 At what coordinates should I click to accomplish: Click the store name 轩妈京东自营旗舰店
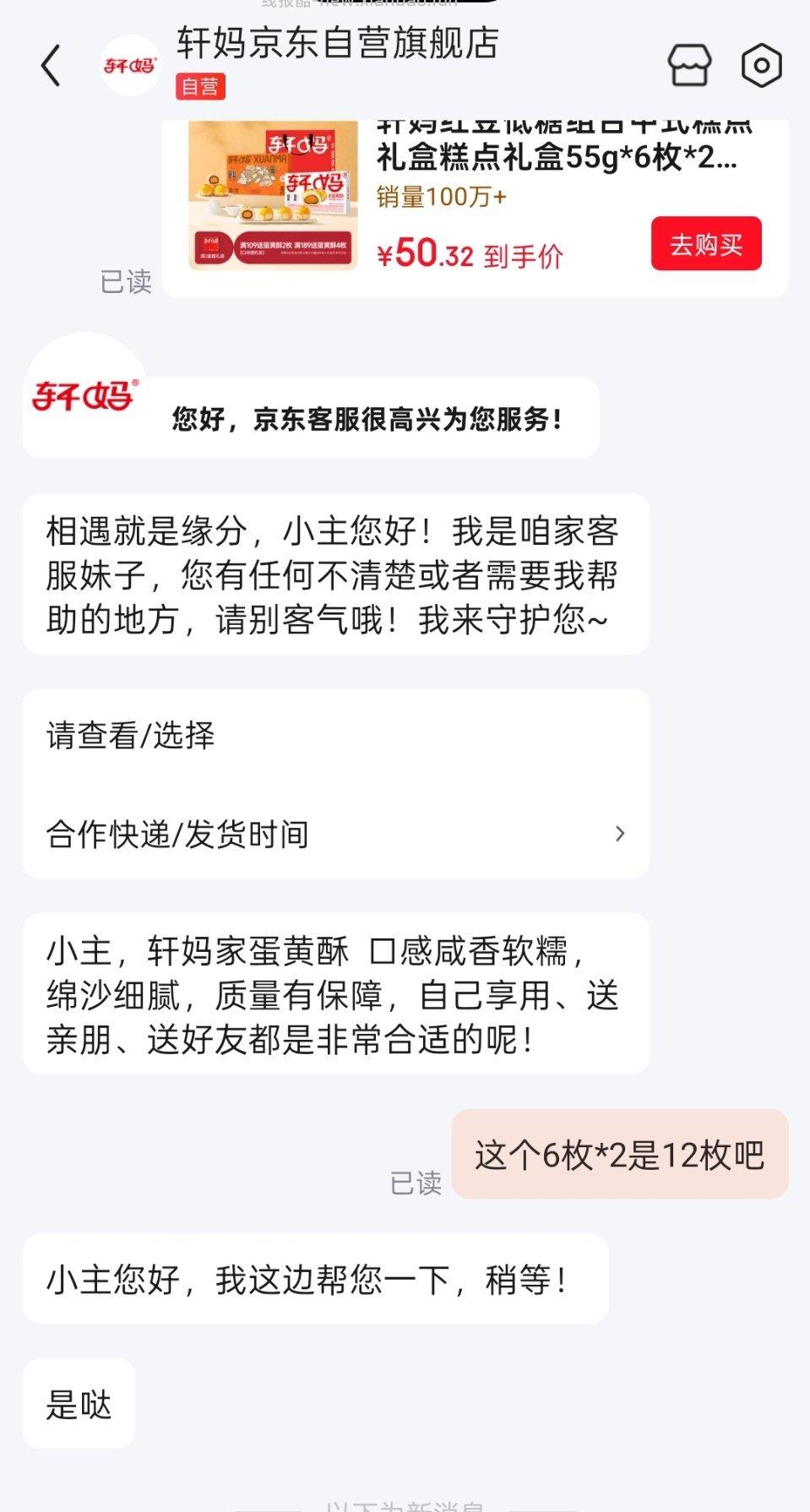(x=336, y=46)
